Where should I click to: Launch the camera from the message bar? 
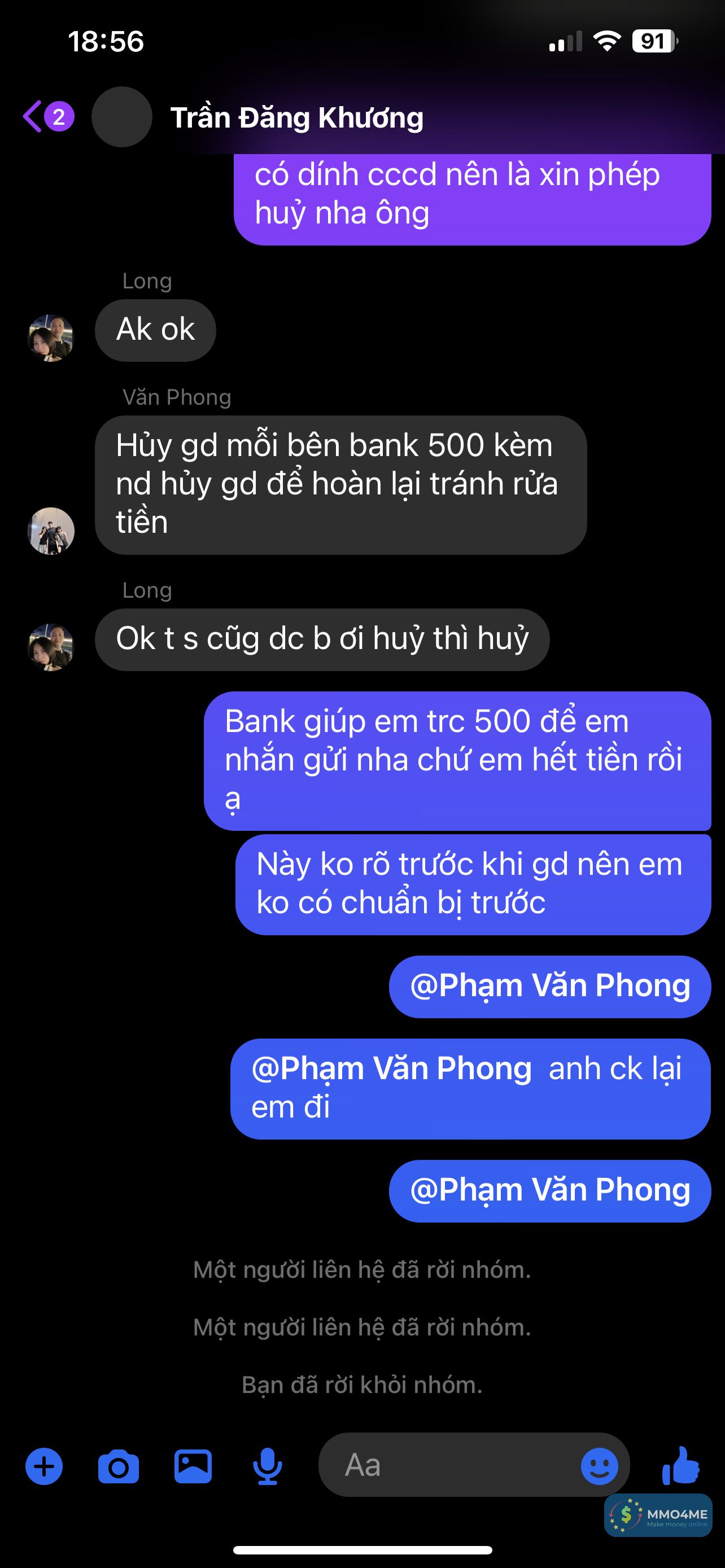[x=118, y=1466]
